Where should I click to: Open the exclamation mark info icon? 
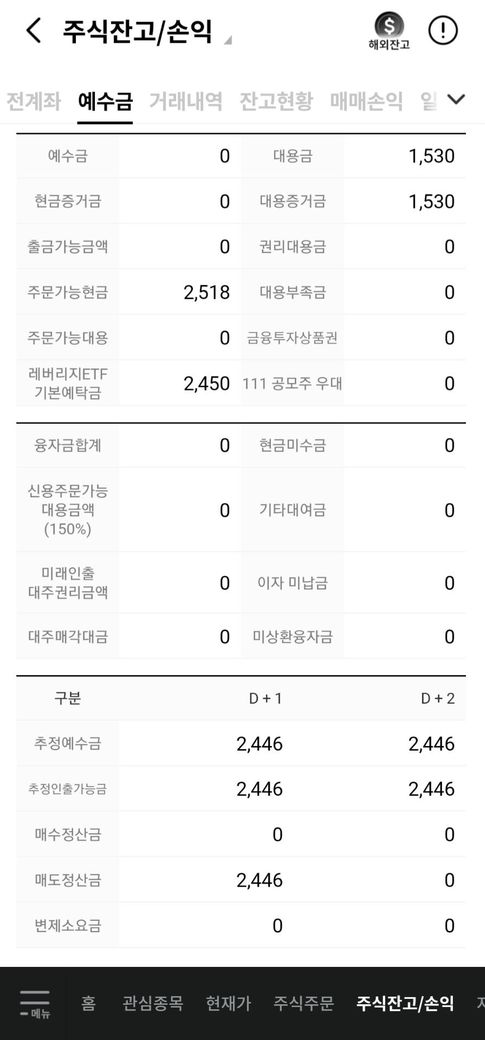coord(443,31)
